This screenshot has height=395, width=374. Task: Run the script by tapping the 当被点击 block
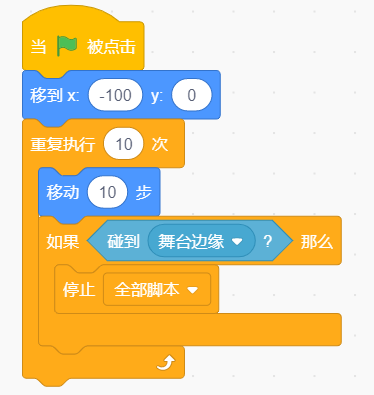tap(83, 46)
